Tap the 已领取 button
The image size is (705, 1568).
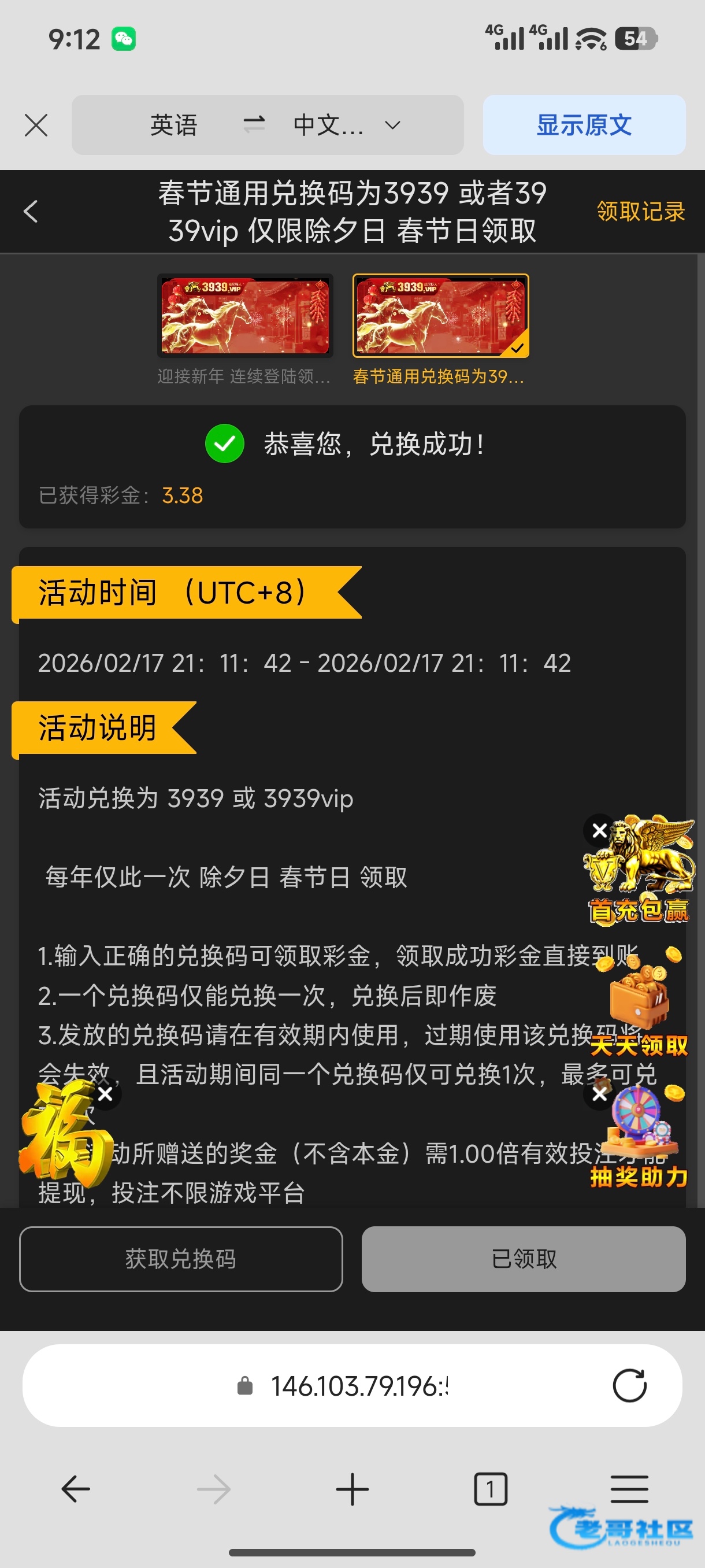(x=523, y=1258)
